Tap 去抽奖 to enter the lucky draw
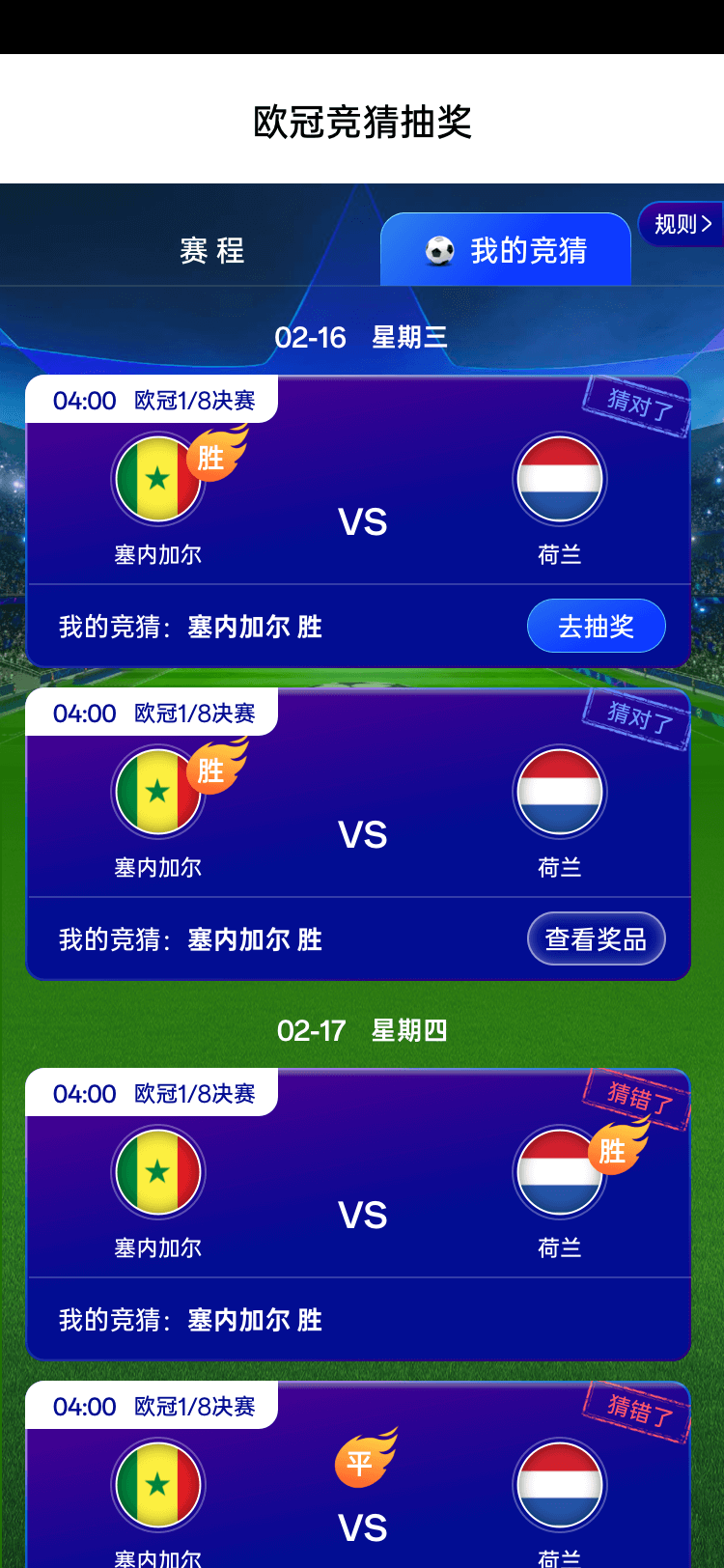Viewport: 724px width, 1568px height. click(x=596, y=627)
